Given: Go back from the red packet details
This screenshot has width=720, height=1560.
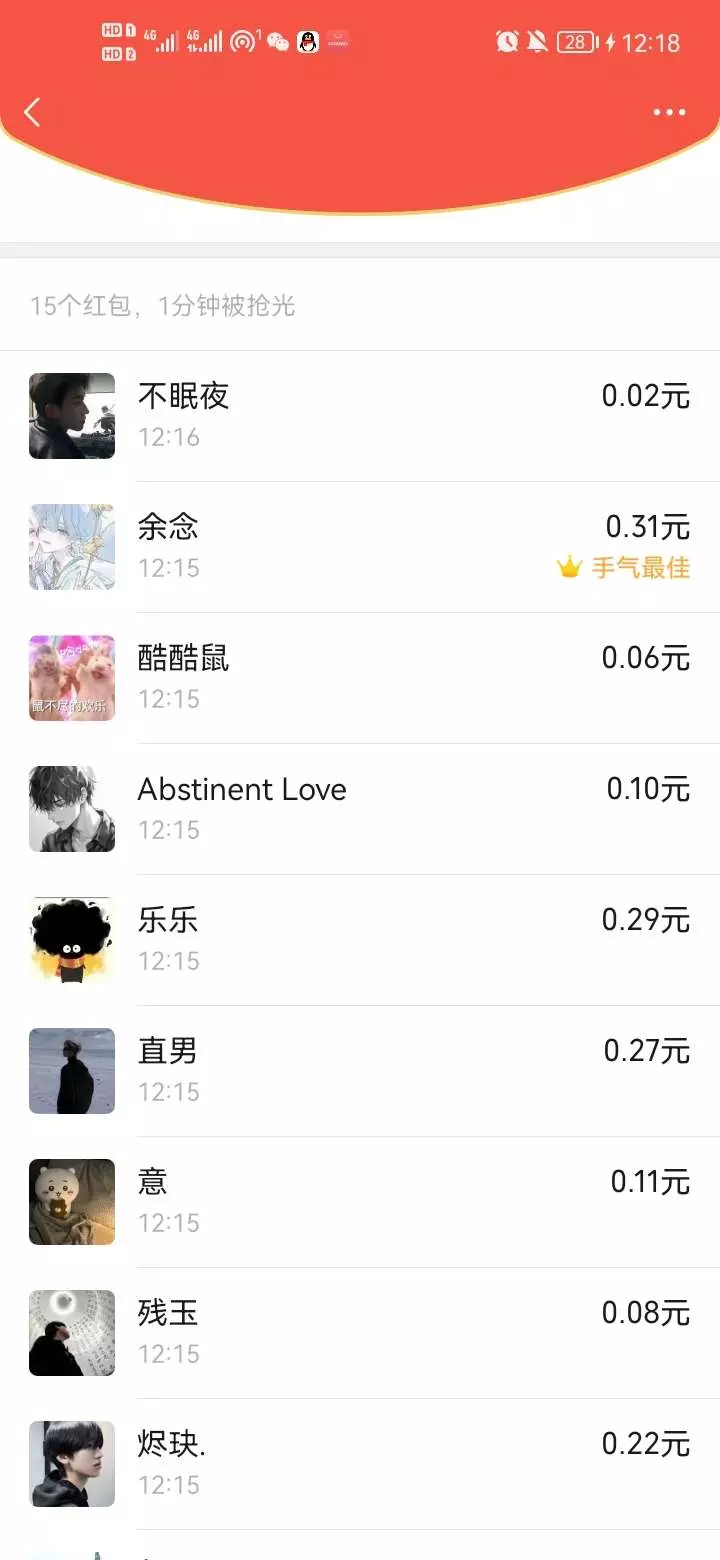Looking at the screenshot, I should (x=33, y=112).
